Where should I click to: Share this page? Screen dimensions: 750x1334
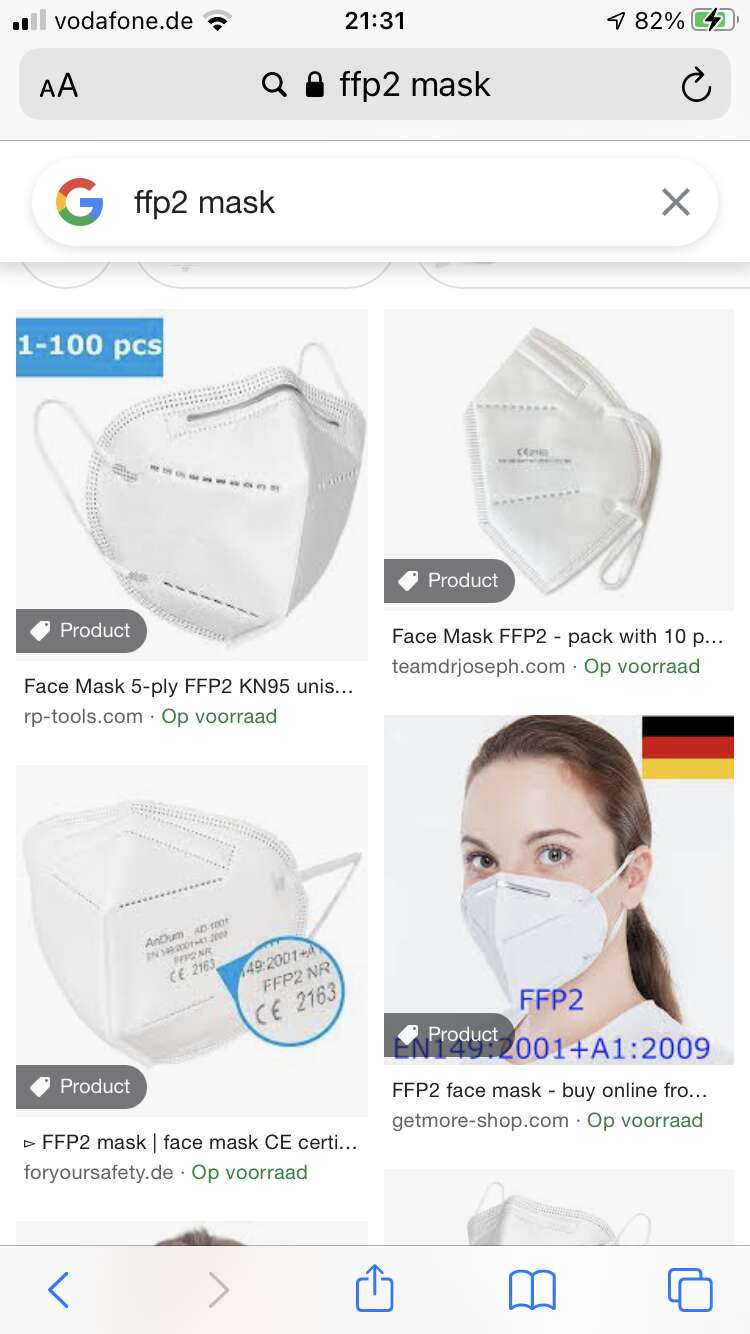[x=375, y=1288]
